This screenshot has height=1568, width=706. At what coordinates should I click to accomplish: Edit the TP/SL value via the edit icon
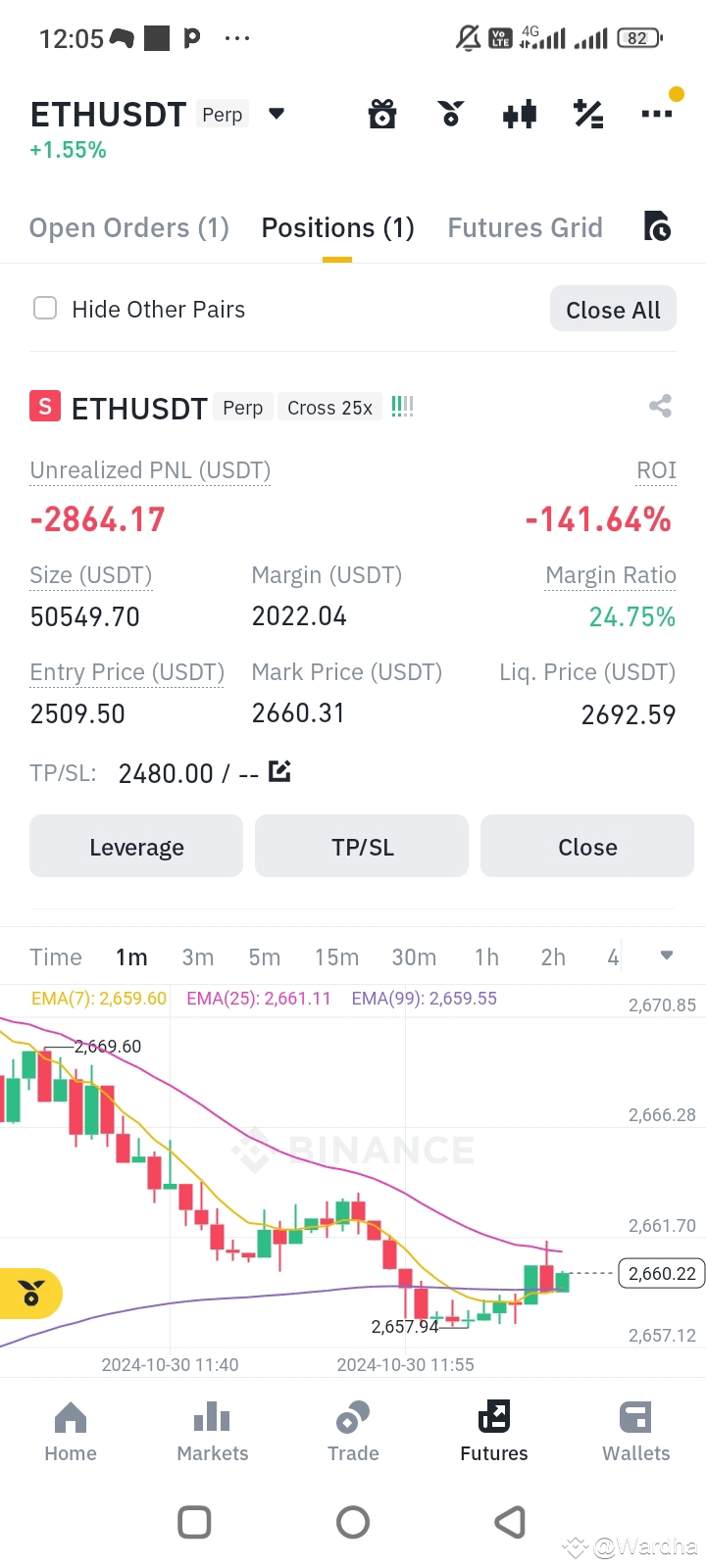coord(279,772)
